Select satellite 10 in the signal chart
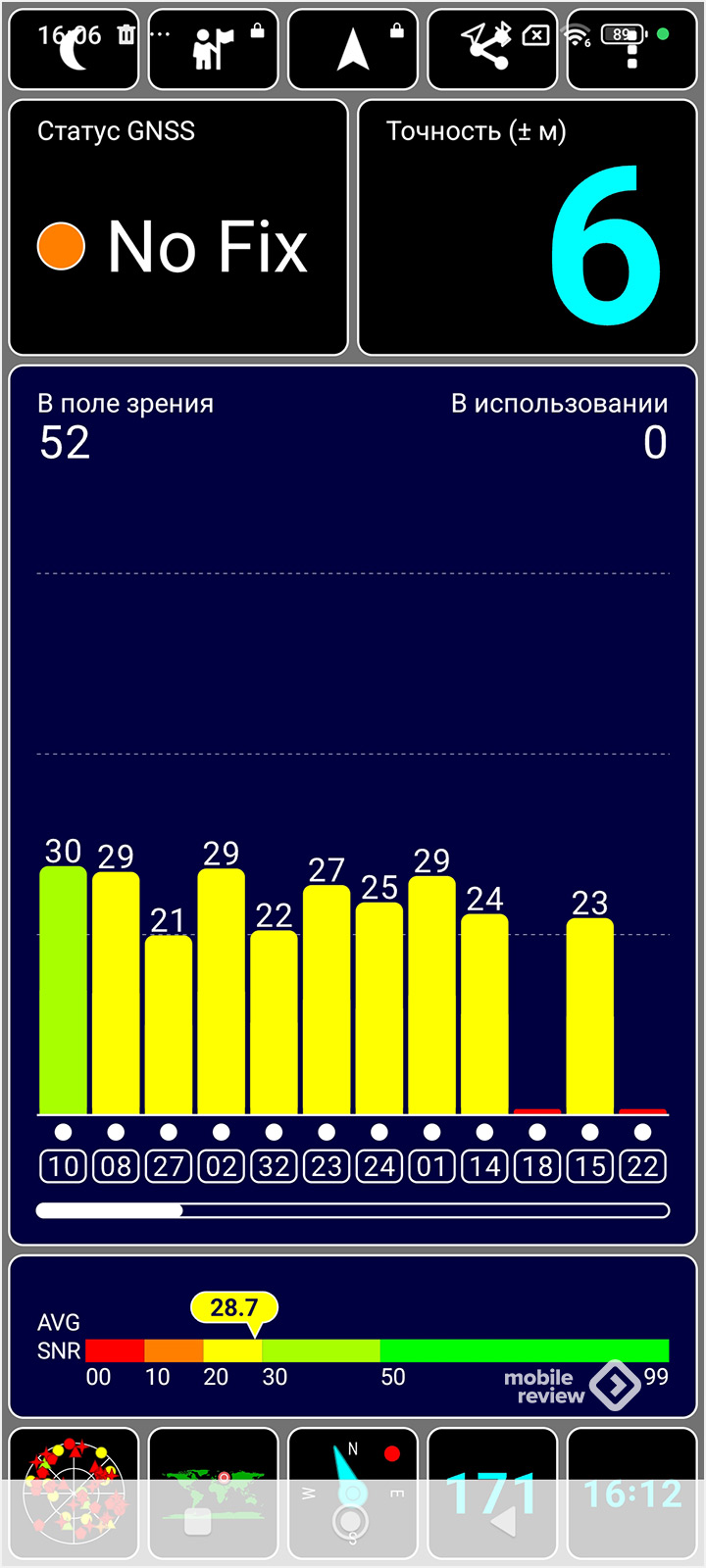Viewport: 706px width, 1568px height. pyautogui.click(x=63, y=1166)
